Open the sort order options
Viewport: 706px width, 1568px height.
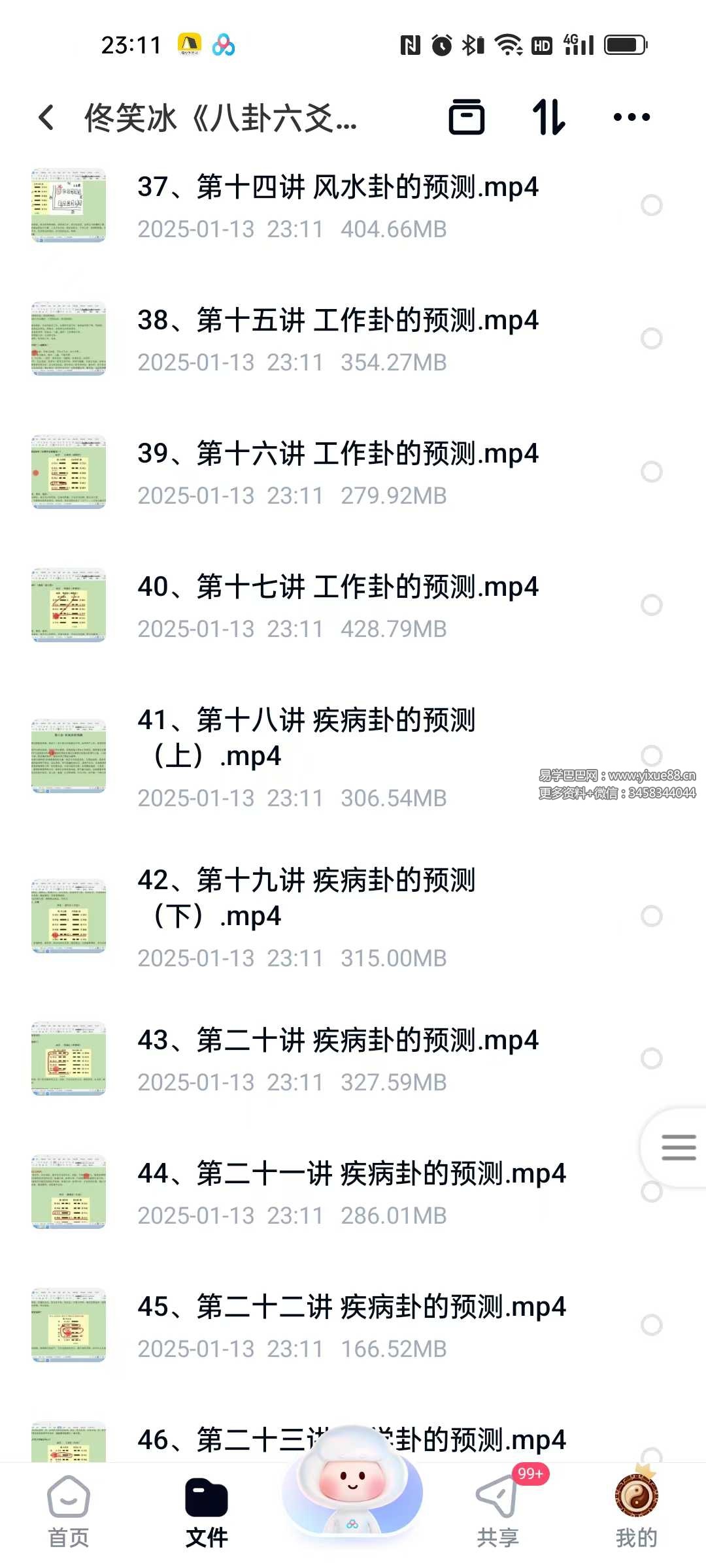tap(548, 118)
